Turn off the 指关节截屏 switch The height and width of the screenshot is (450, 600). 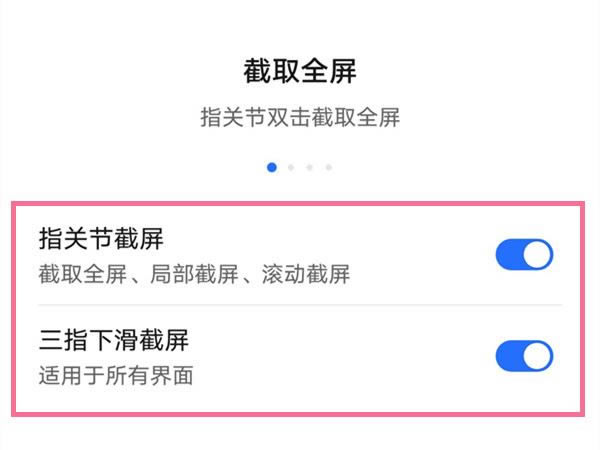pos(524,255)
